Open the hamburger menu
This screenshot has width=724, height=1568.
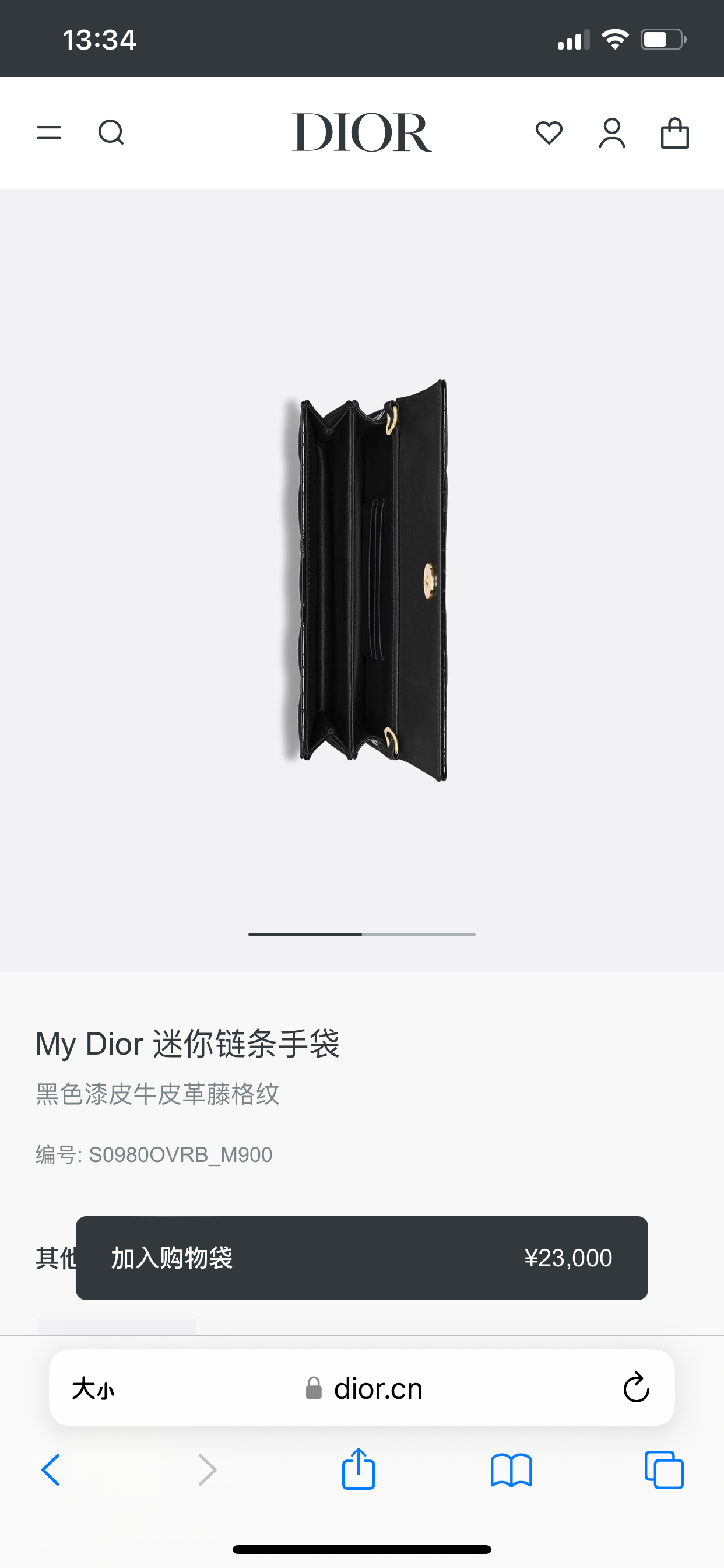click(48, 132)
